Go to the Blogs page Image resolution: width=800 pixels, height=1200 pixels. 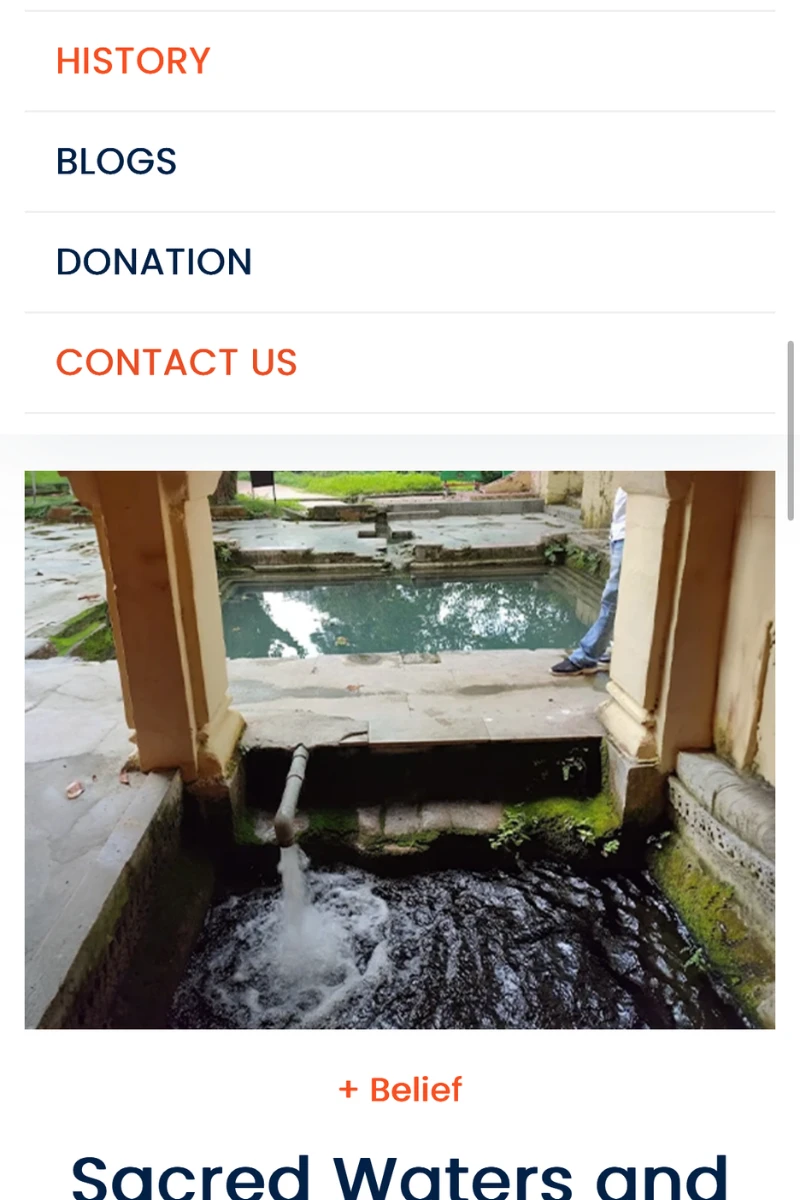(x=116, y=162)
